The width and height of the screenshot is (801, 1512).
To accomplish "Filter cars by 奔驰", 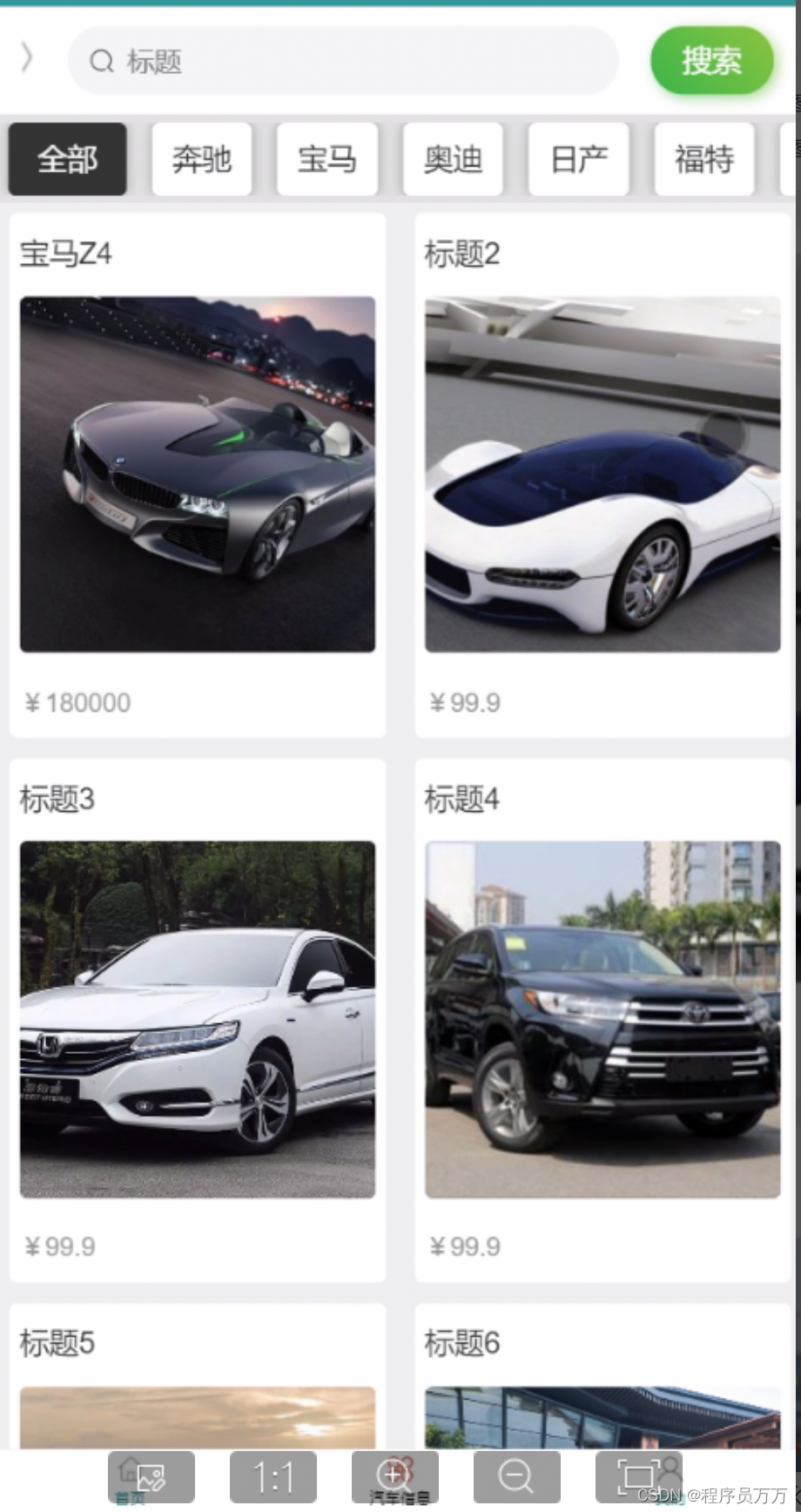I will (202, 159).
